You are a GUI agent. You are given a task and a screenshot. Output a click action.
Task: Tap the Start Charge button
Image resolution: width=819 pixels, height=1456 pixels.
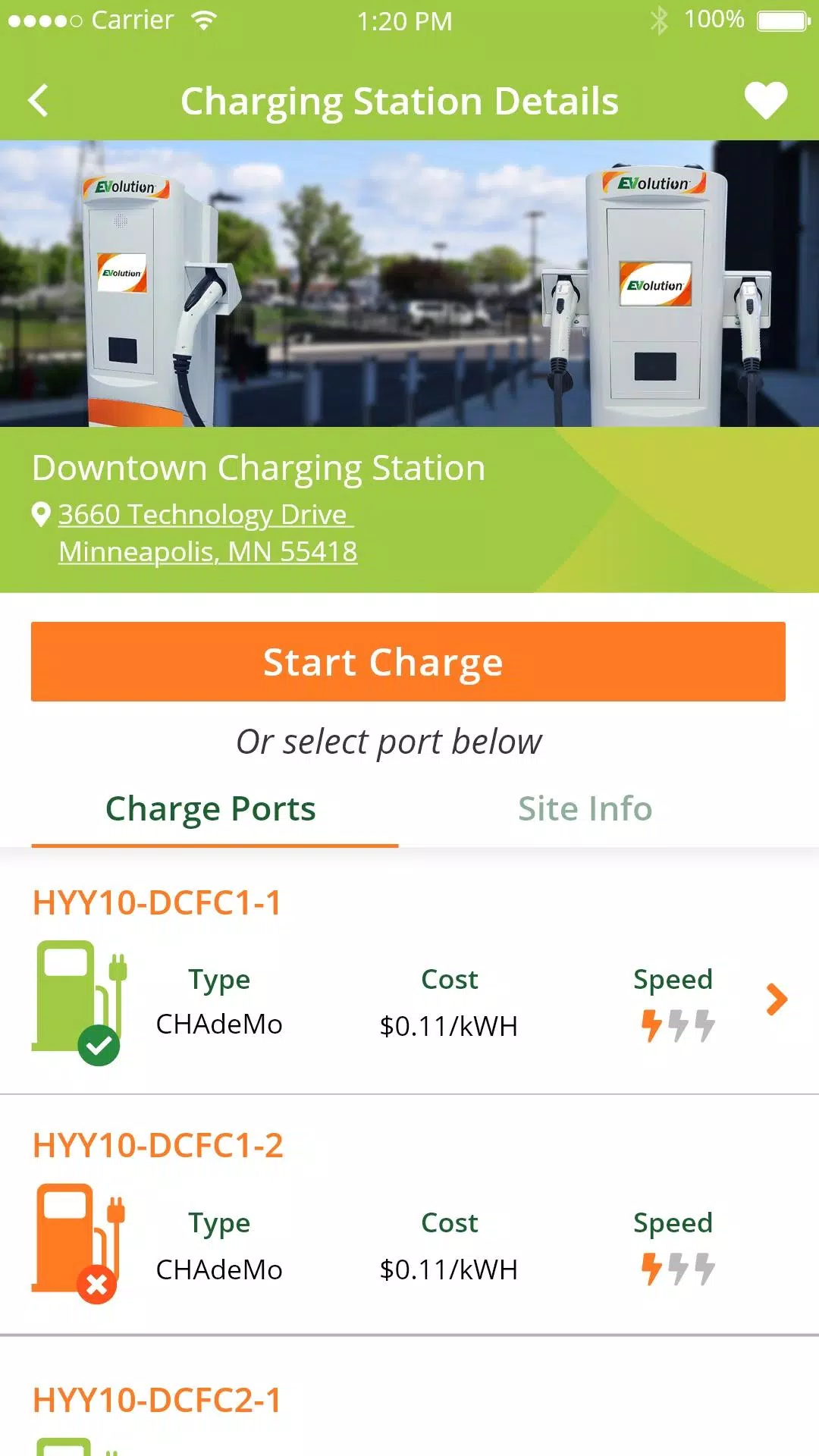(408, 661)
